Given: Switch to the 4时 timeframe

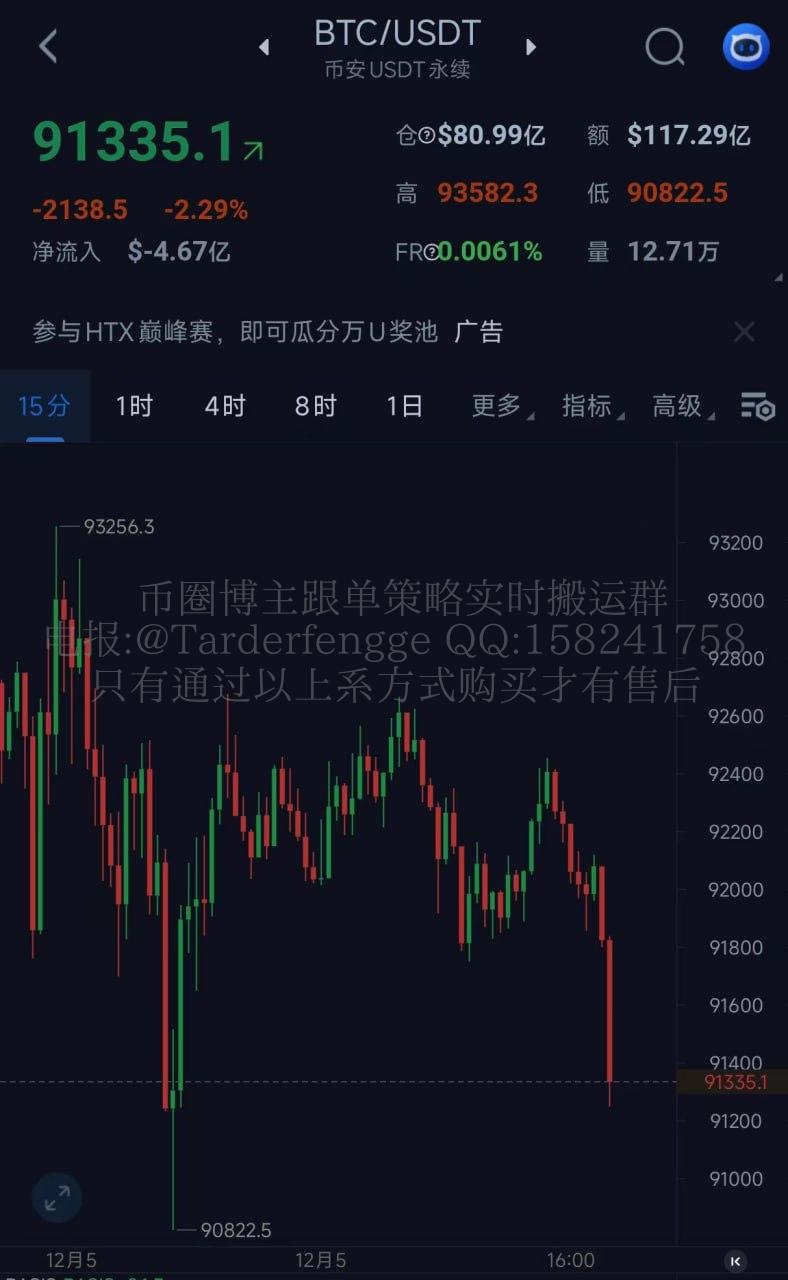Looking at the screenshot, I should [x=225, y=406].
